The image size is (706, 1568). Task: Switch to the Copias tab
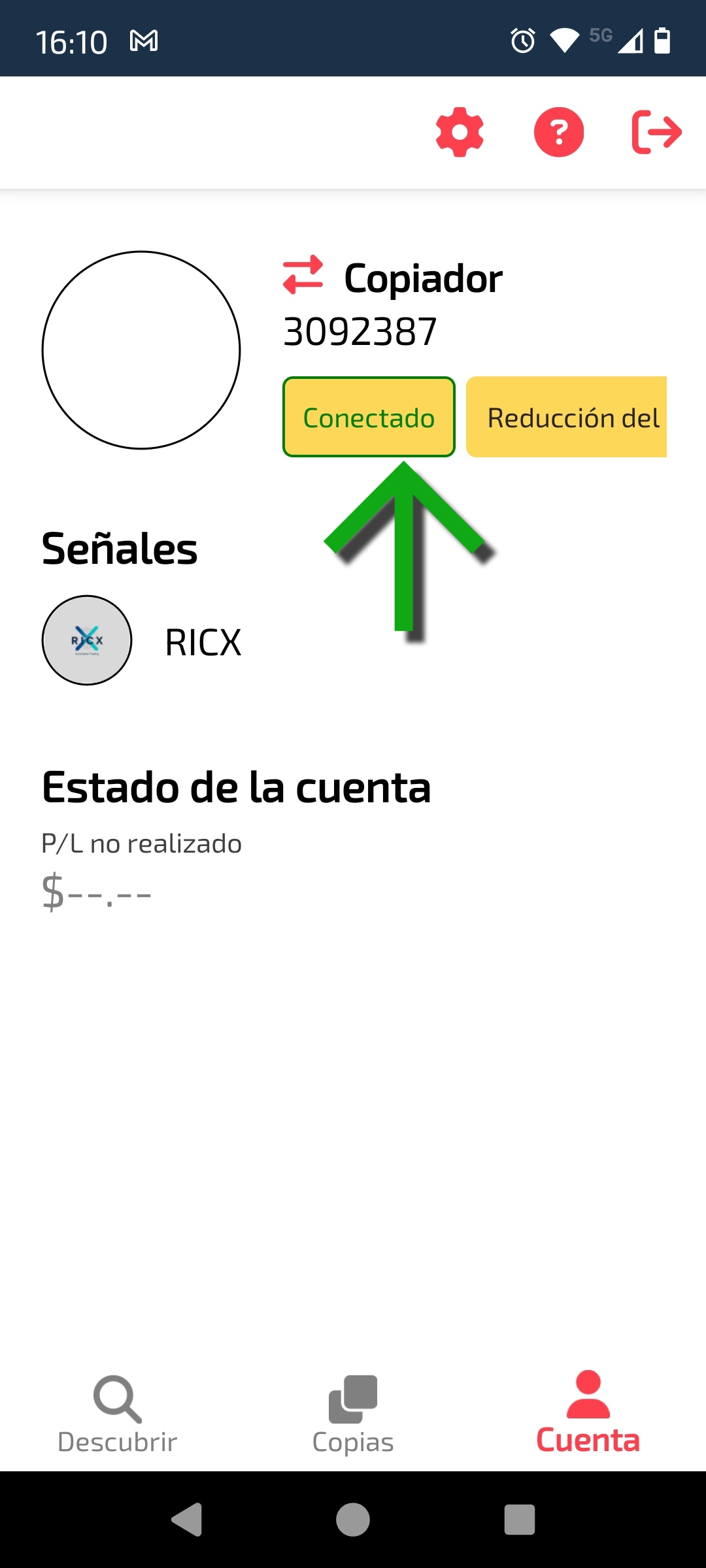[x=352, y=1439]
